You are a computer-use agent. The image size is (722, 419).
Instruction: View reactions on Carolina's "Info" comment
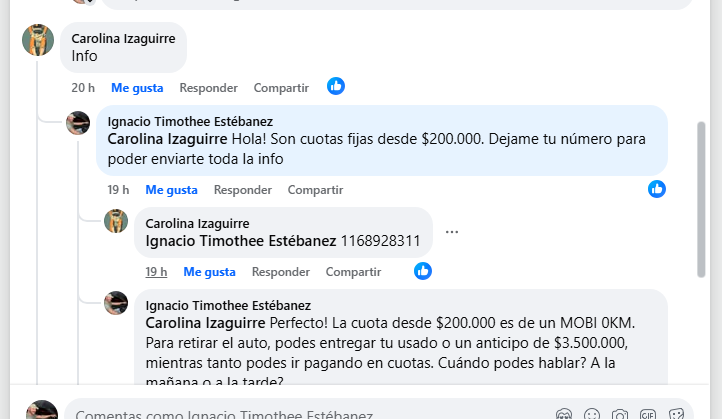click(336, 87)
